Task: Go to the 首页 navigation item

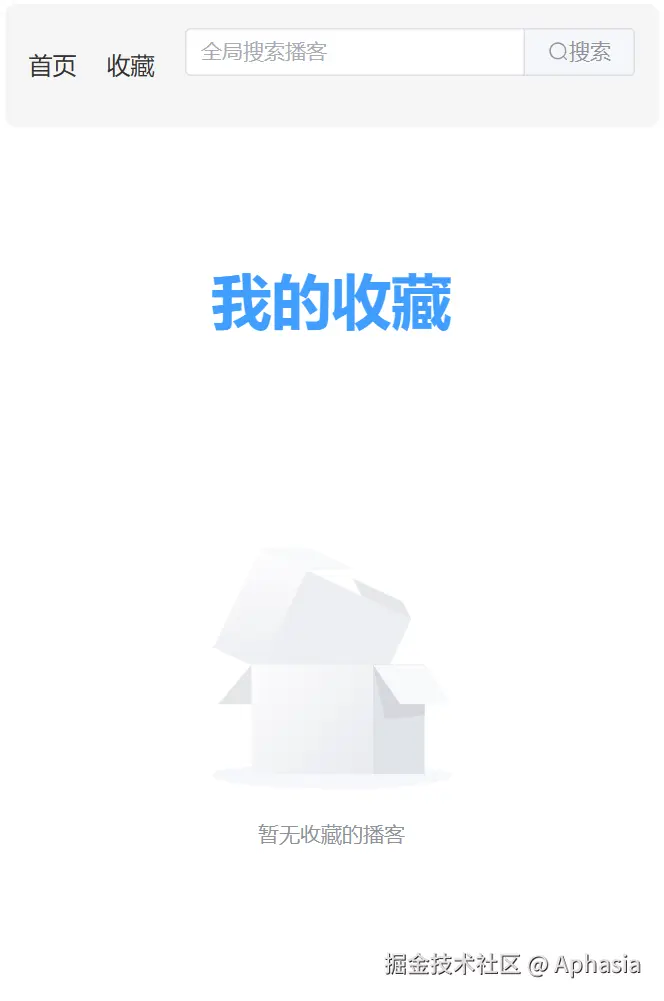Action: [53, 66]
